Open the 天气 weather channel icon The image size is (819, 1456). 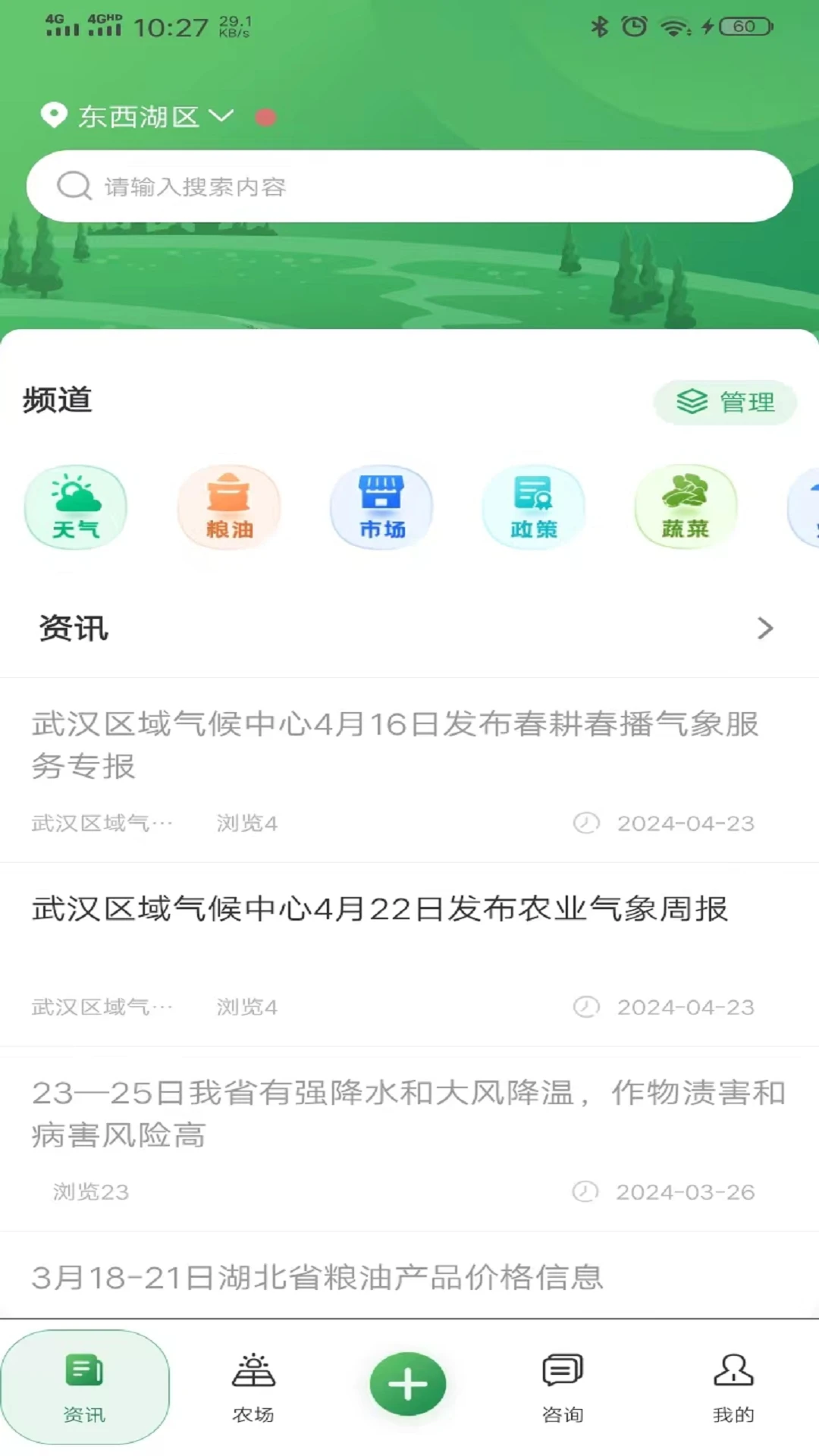click(x=75, y=507)
